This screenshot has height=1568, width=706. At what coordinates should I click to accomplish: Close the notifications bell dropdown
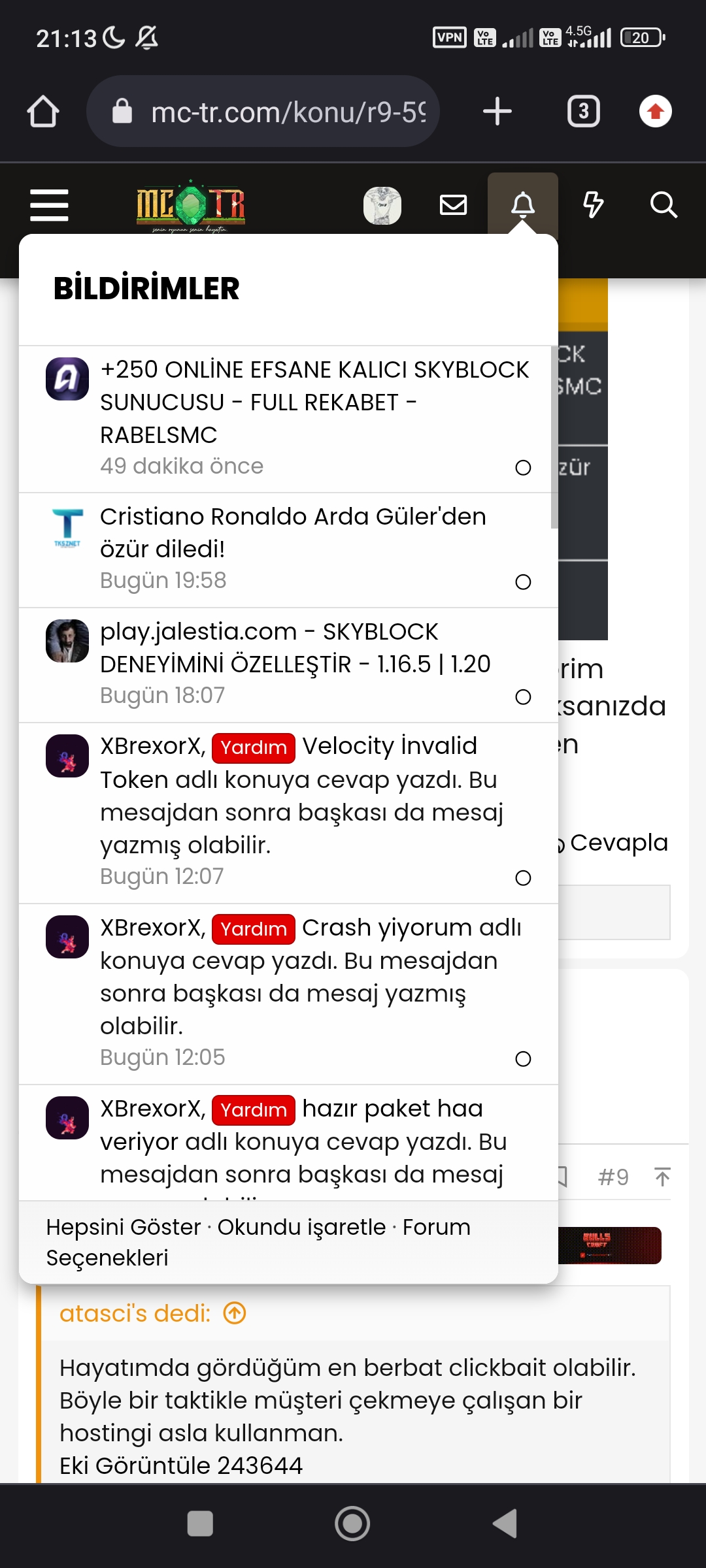[x=523, y=205]
